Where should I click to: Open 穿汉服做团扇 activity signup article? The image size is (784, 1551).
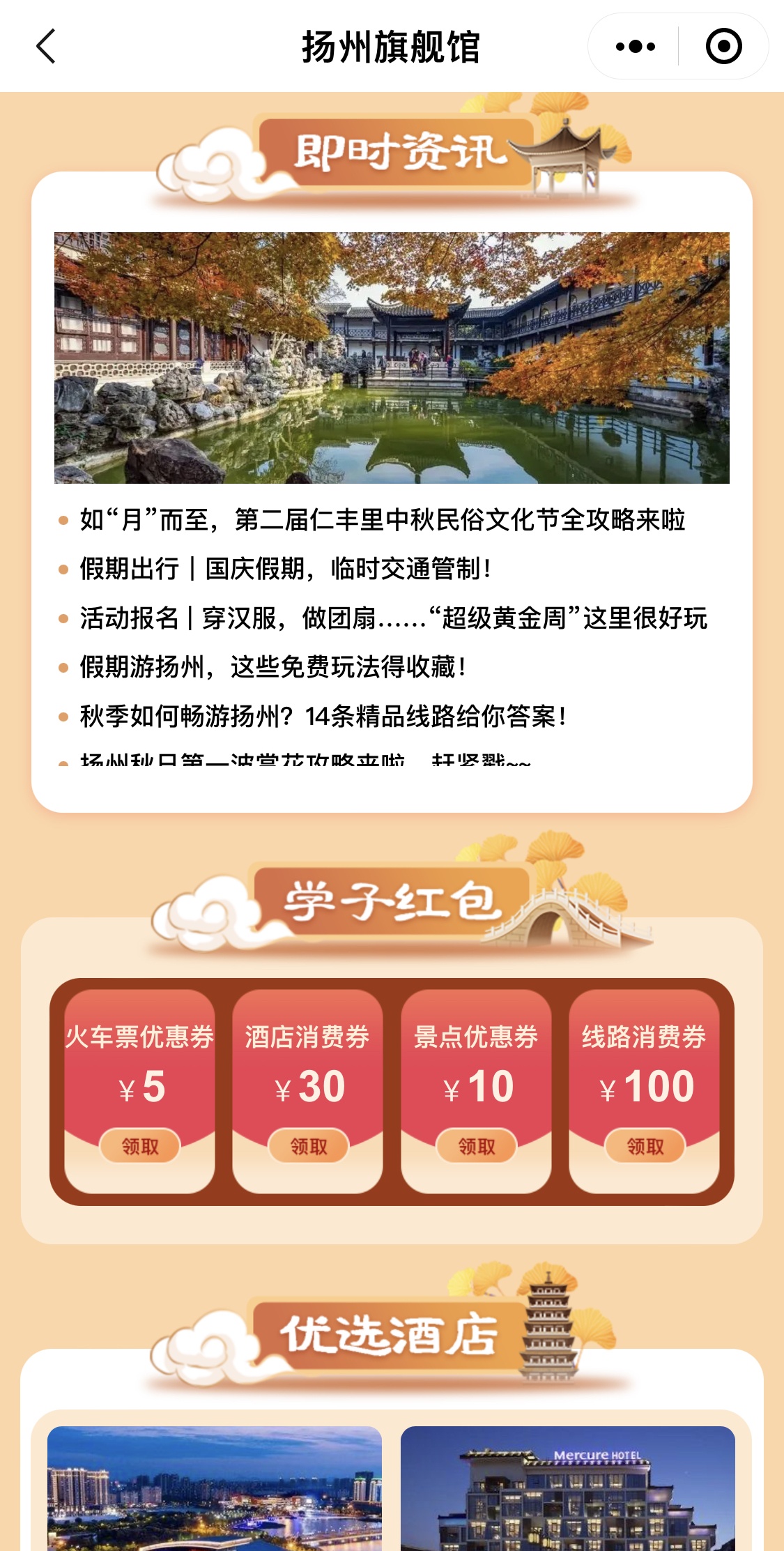click(393, 618)
